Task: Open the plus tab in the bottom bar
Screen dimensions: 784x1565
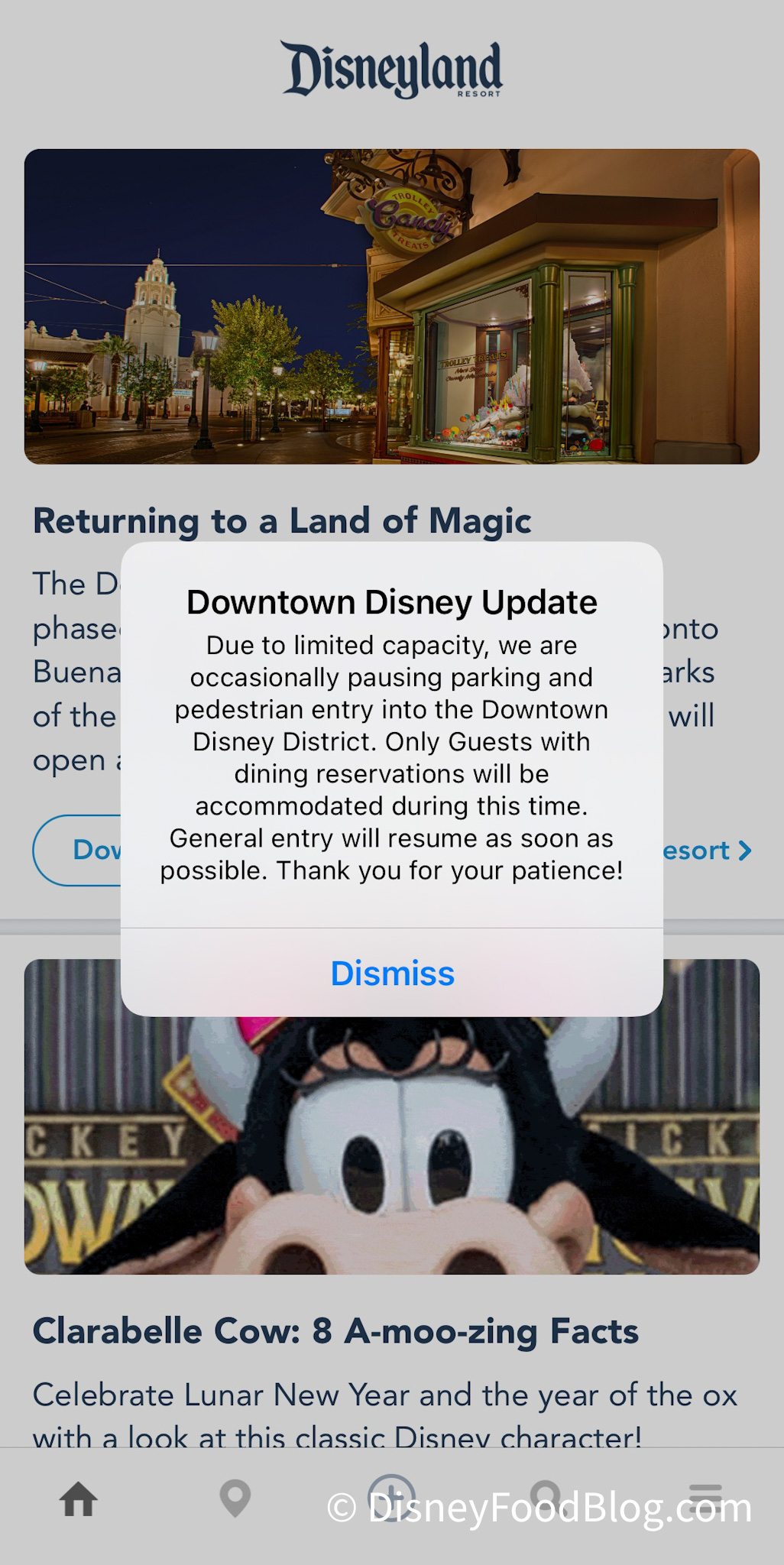Action: pos(391,1496)
